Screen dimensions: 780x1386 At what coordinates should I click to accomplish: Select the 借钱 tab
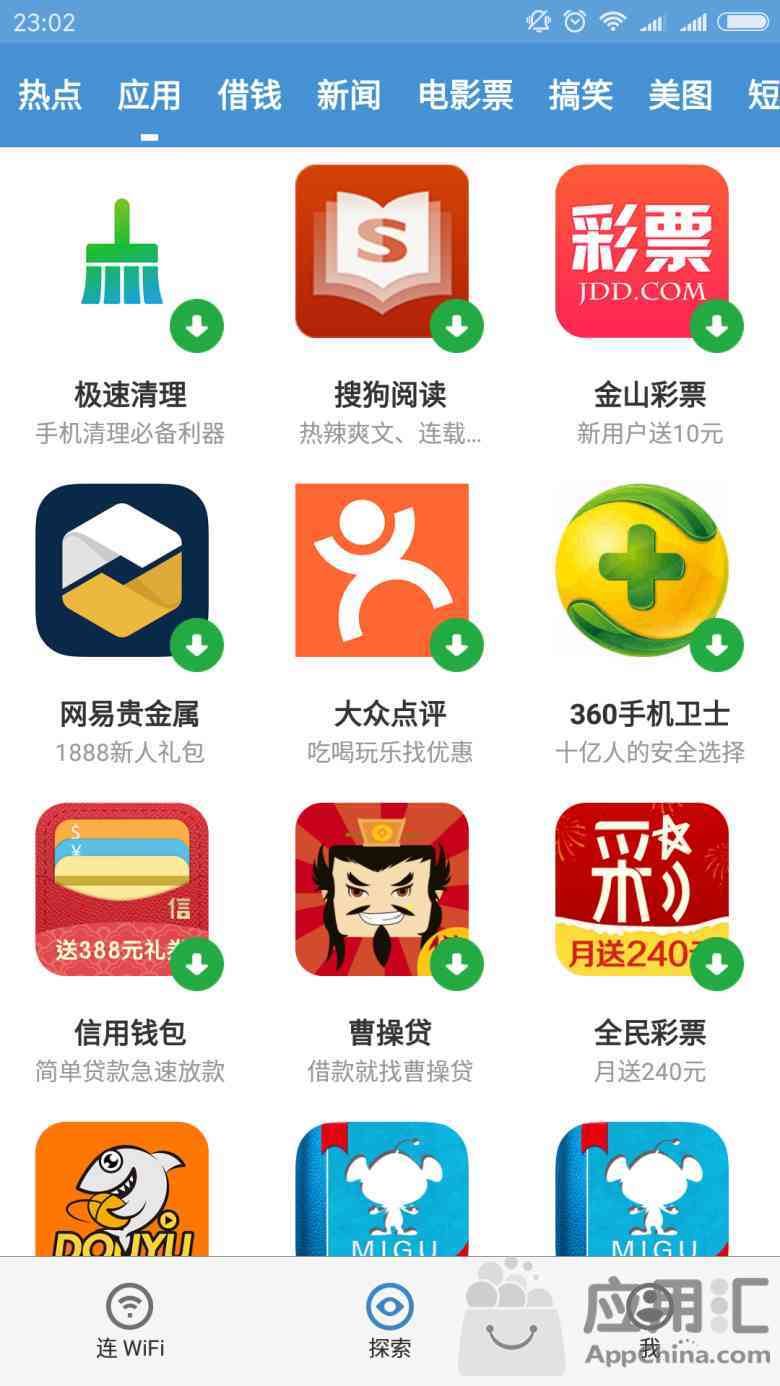click(x=249, y=96)
